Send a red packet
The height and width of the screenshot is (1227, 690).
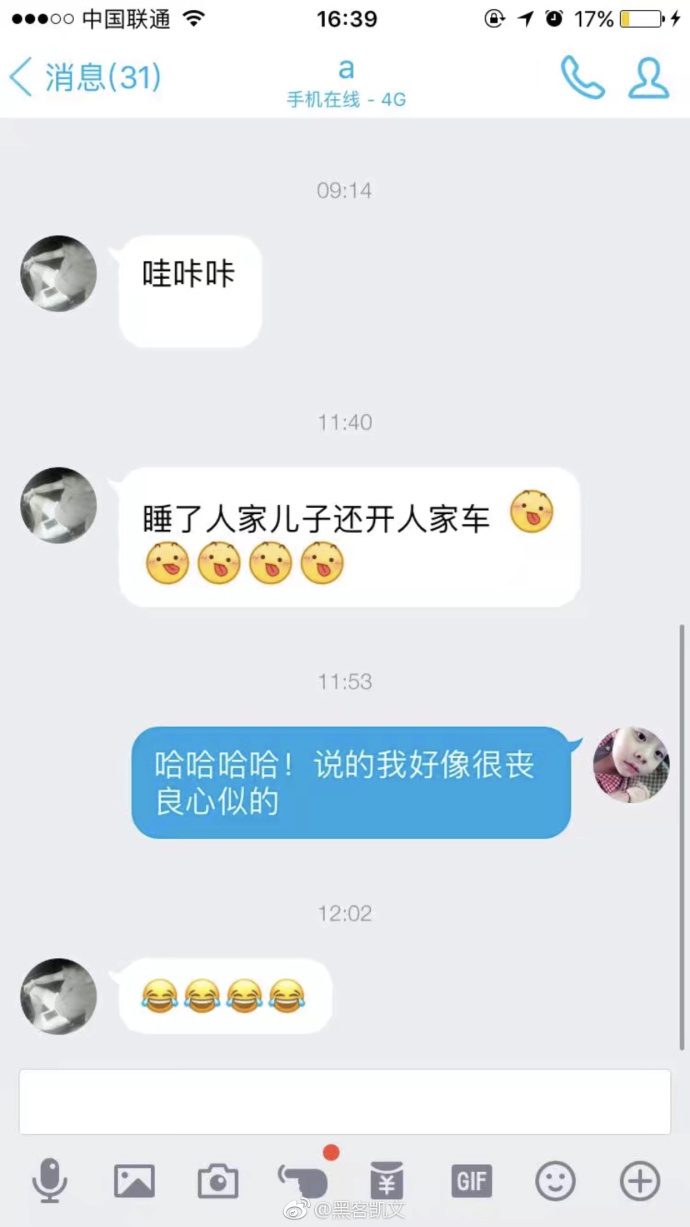[387, 1181]
